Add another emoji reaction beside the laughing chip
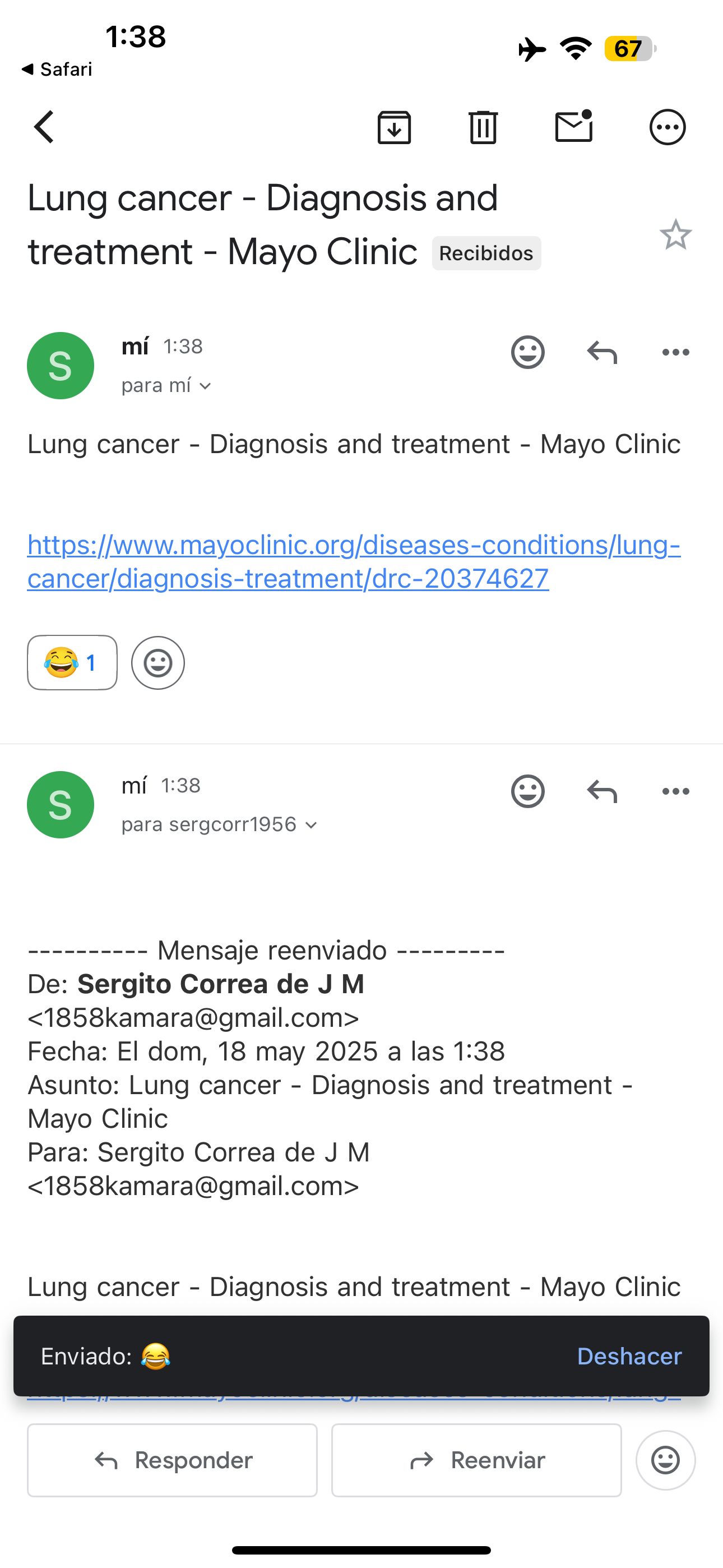 click(158, 662)
